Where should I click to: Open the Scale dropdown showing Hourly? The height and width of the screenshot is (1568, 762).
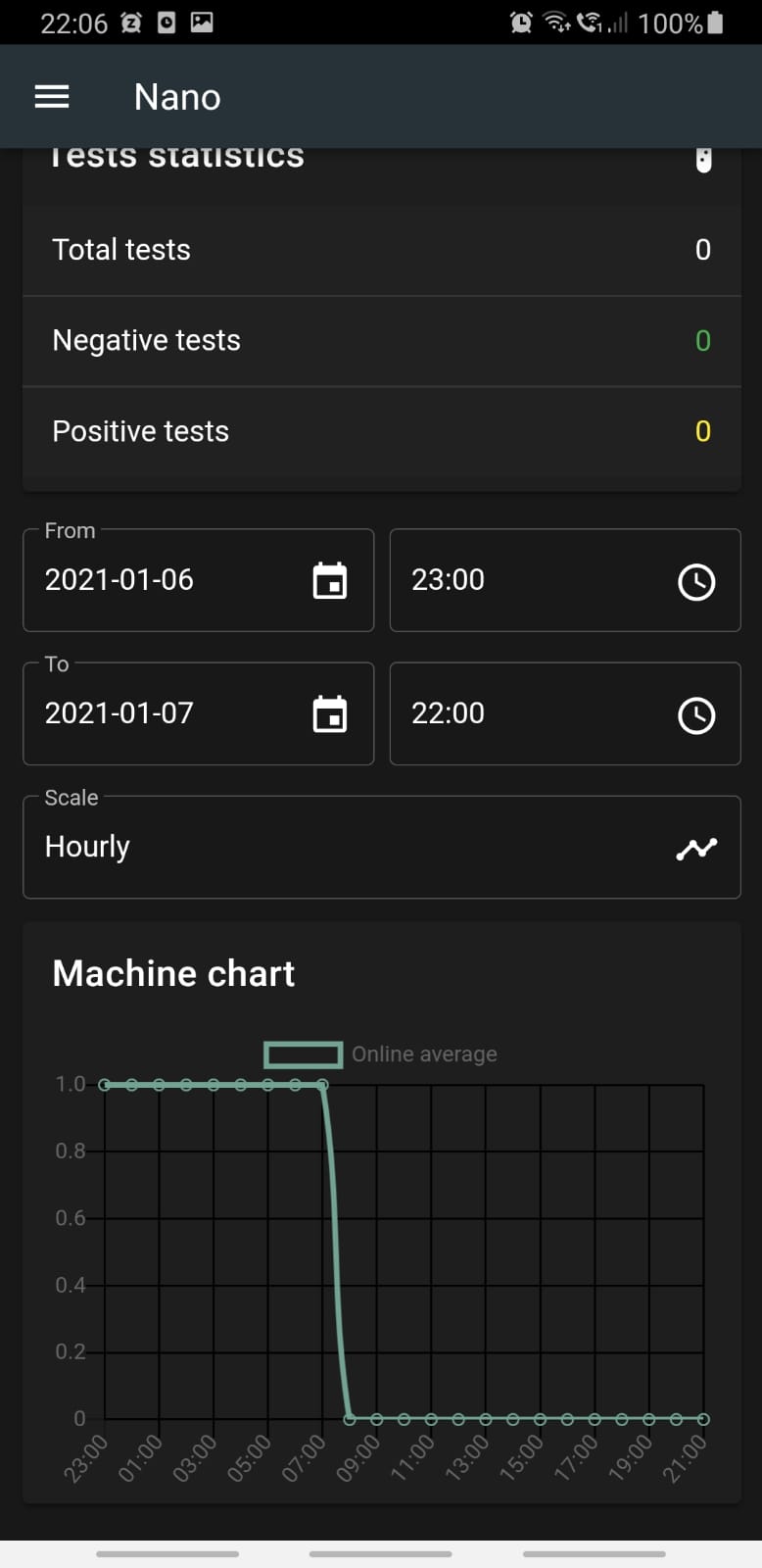point(381,847)
